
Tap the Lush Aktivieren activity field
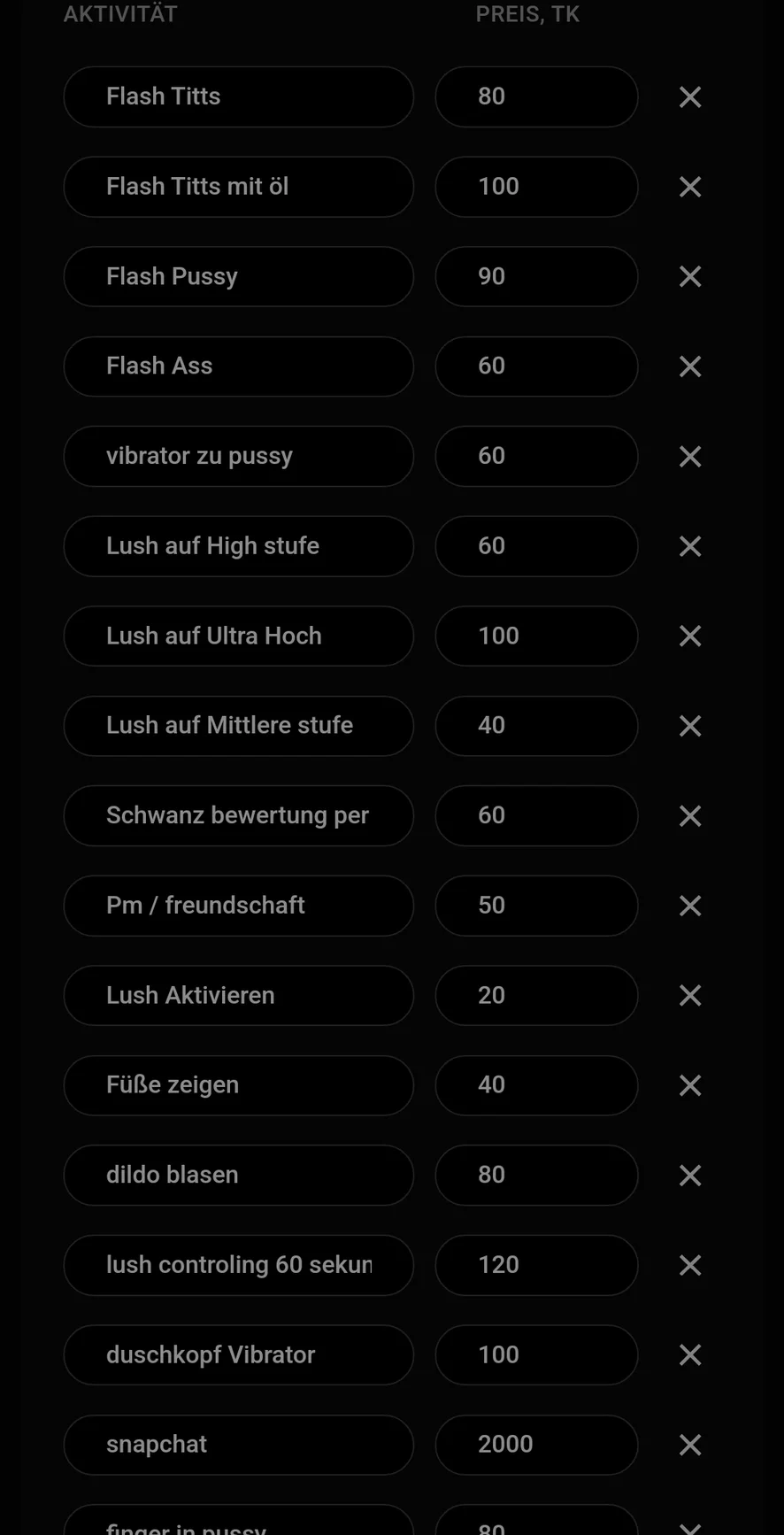point(238,995)
